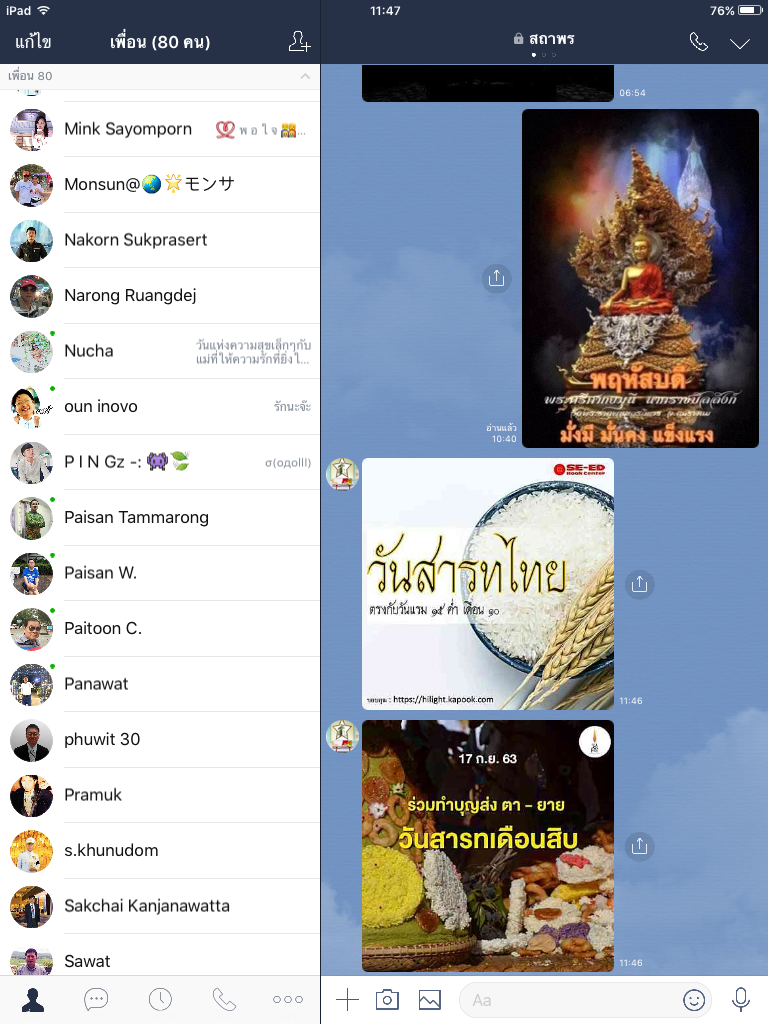Image resolution: width=768 pixels, height=1024 pixels.
Task: Go to the calls tab
Action: point(224,999)
